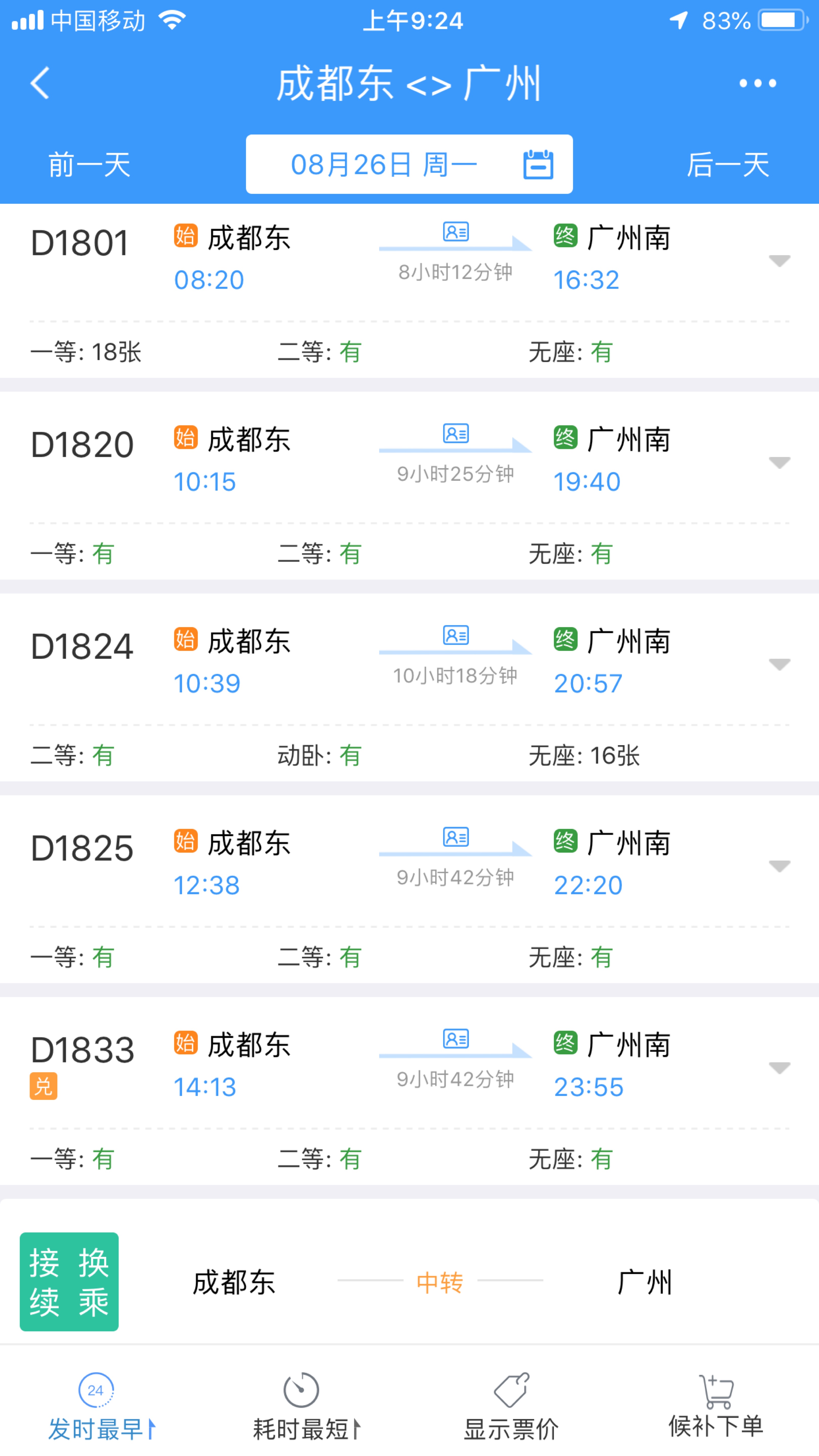The image size is (819, 1456).
Task: Select train D1833 departing 14:13
Action: (x=409, y=1091)
